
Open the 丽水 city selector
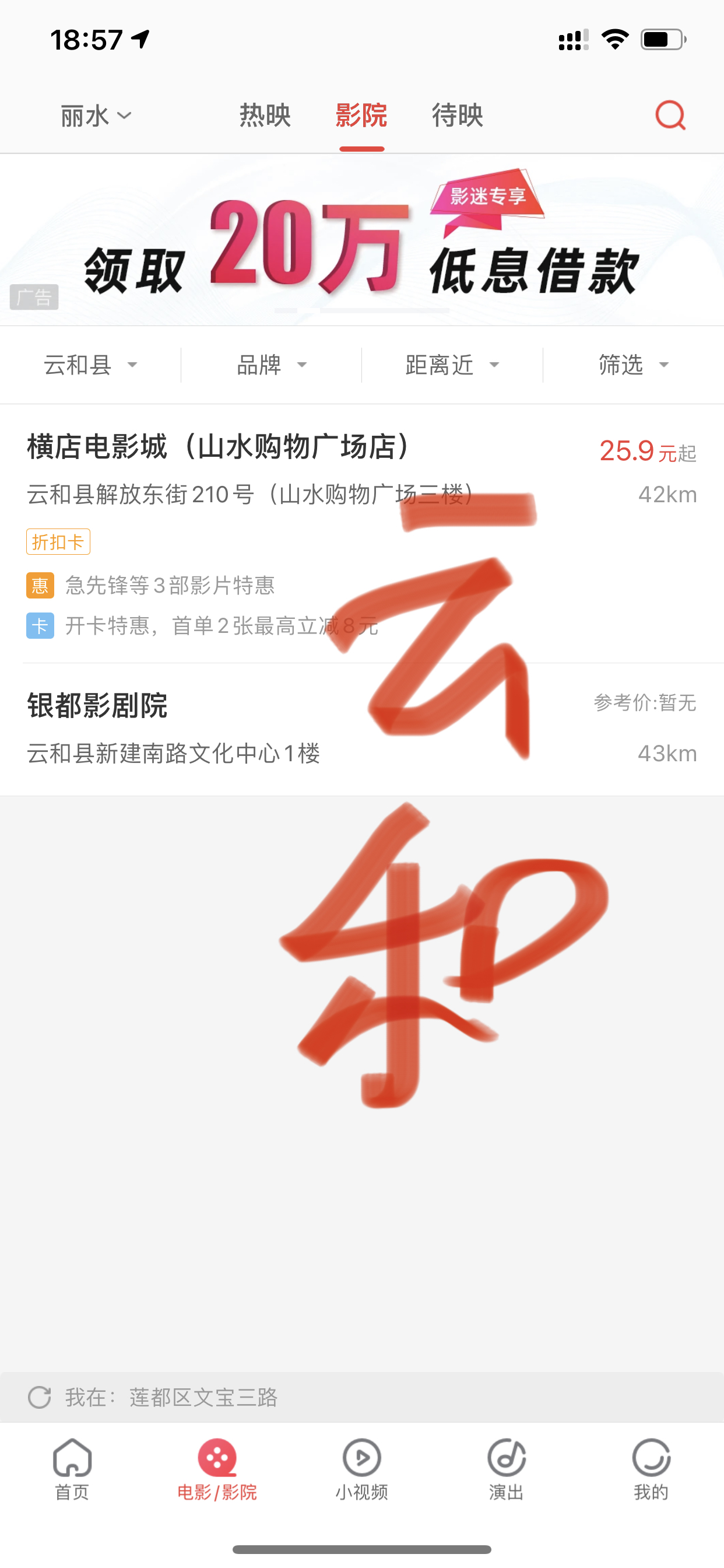[x=96, y=116]
